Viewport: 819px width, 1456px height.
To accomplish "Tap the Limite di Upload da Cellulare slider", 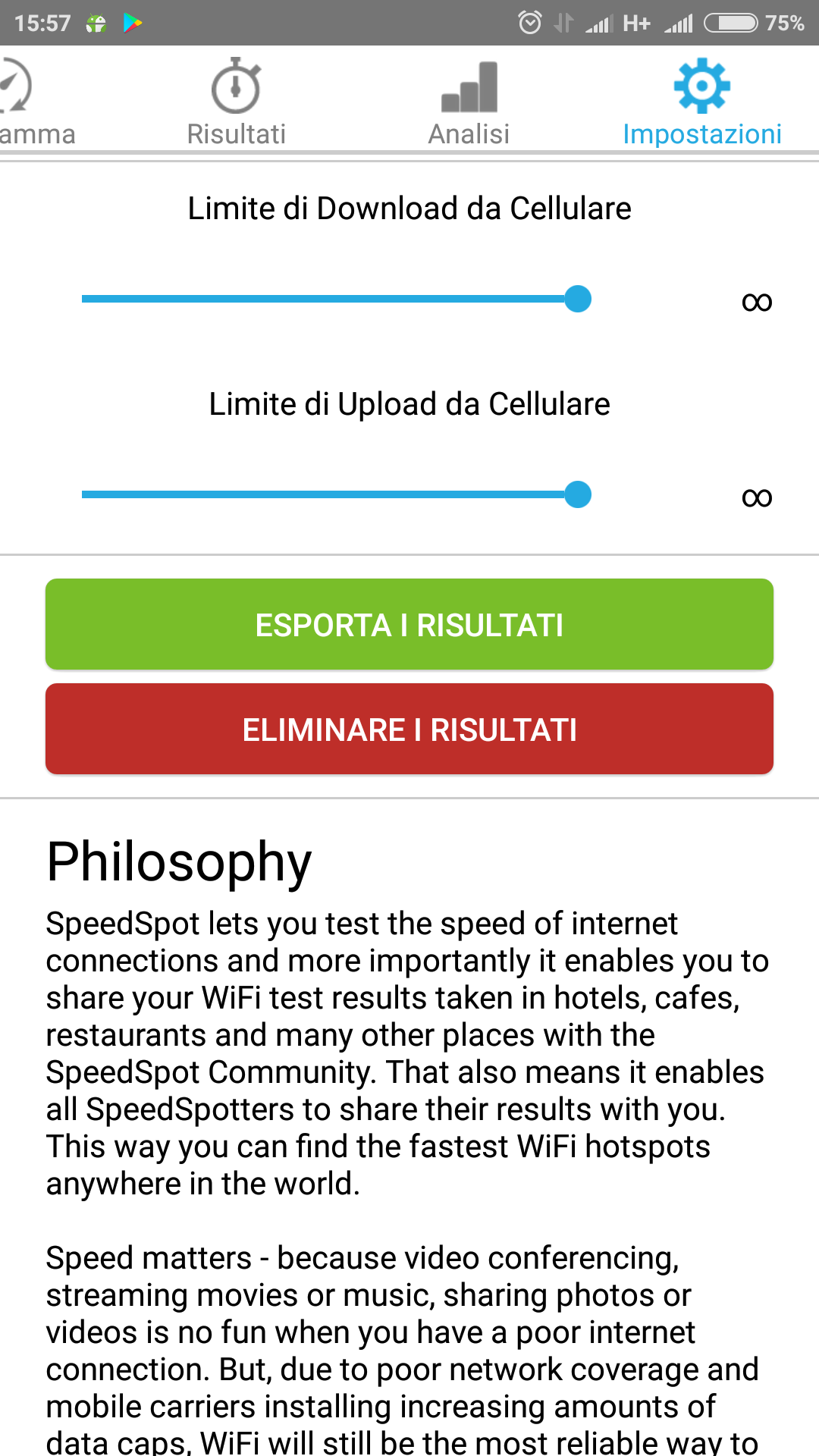I will tap(337, 494).
